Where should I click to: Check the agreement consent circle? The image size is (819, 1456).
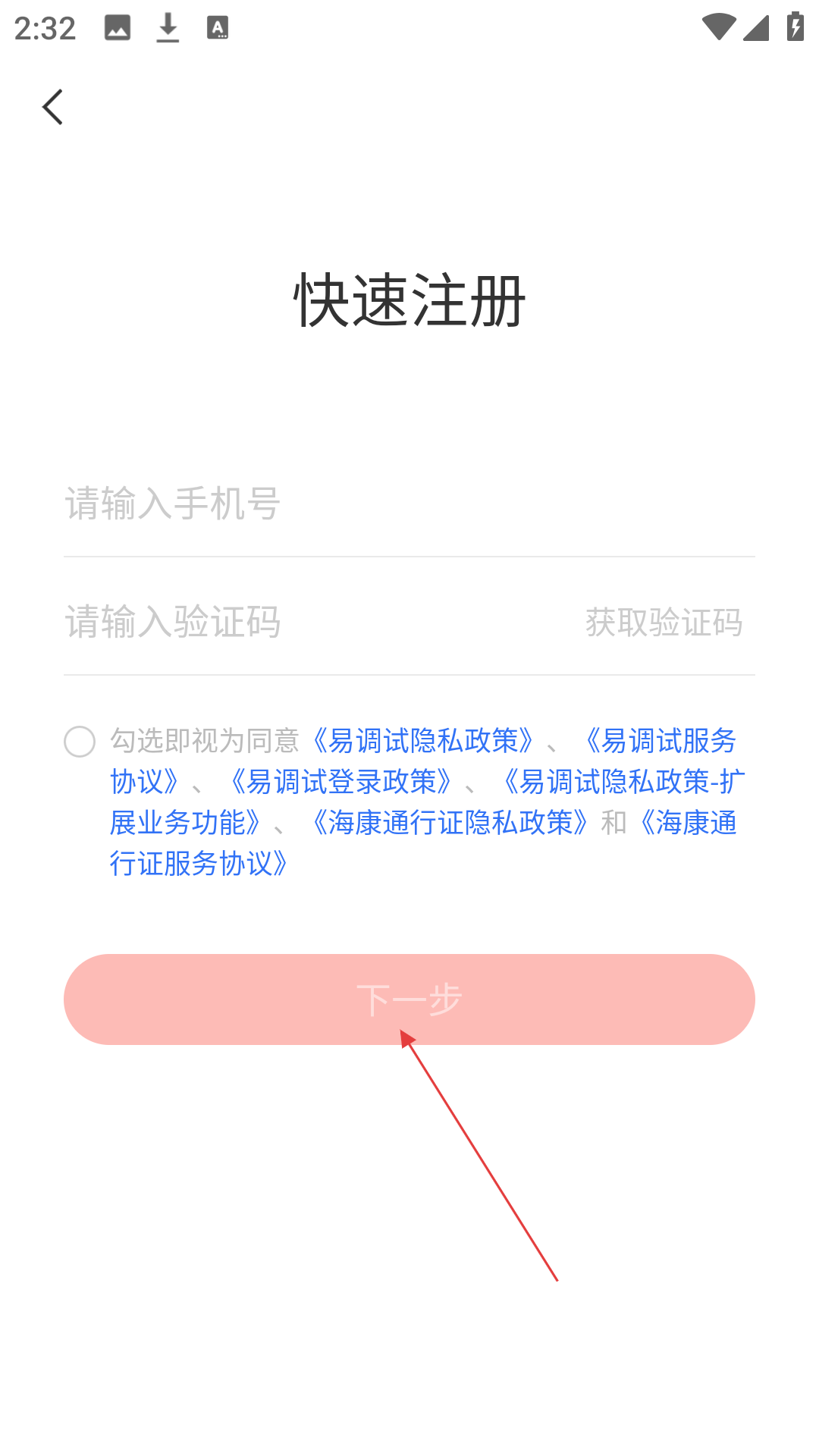(x=80, y=742)
